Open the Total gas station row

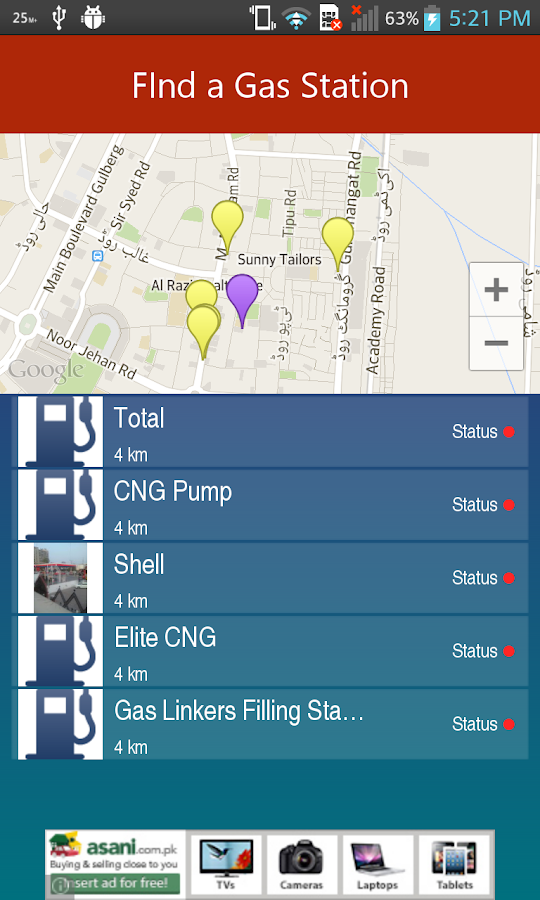pyautogui.click(x=270, y=432)
